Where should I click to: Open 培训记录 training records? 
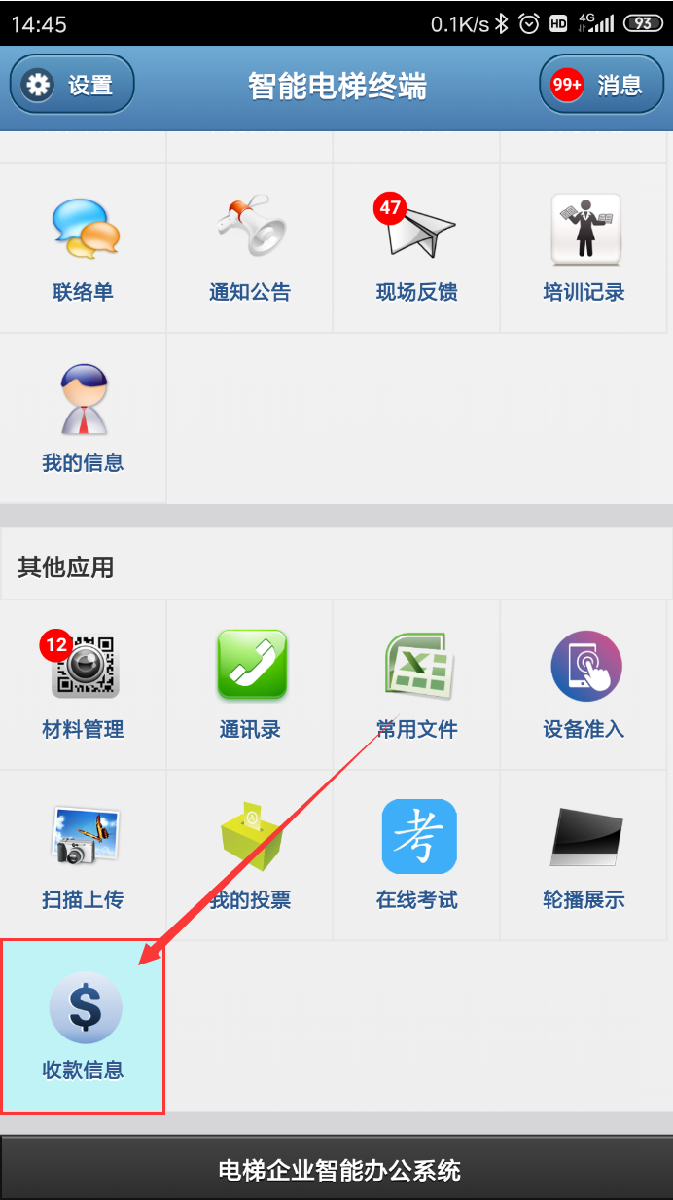pyautogui.click(x=584, y=248)
